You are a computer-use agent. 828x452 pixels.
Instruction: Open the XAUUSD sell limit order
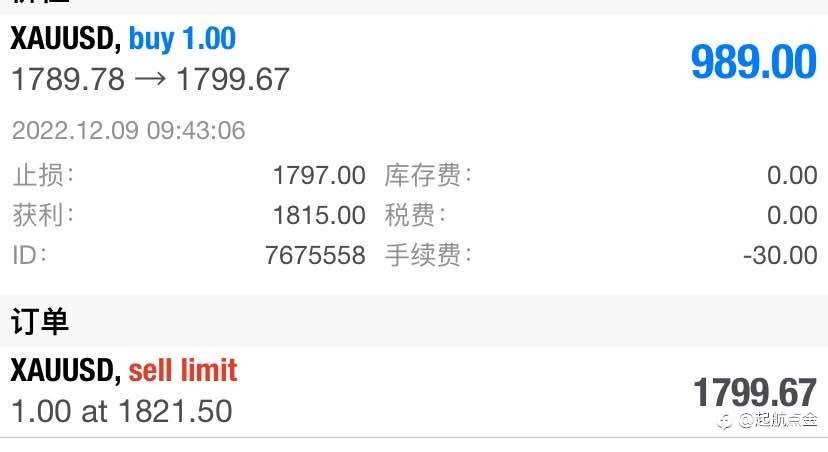coord(414,392)
